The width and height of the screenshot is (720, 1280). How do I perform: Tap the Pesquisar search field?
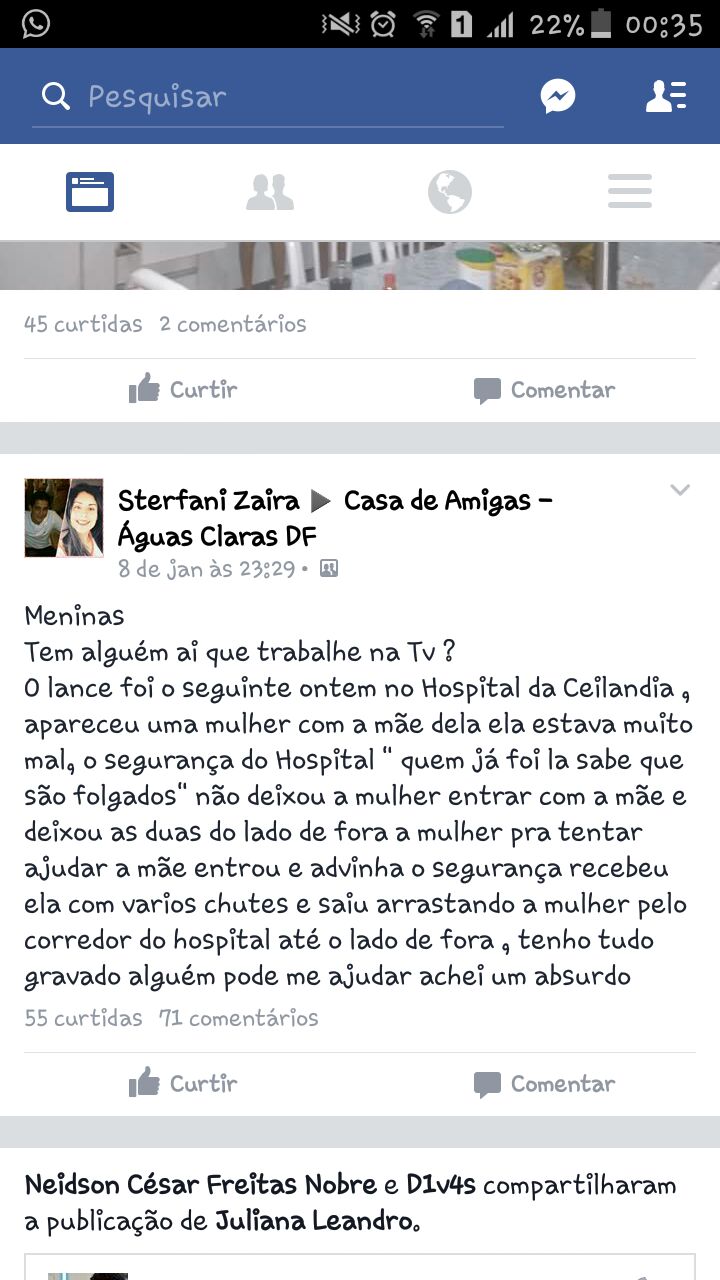pos(270,97)
